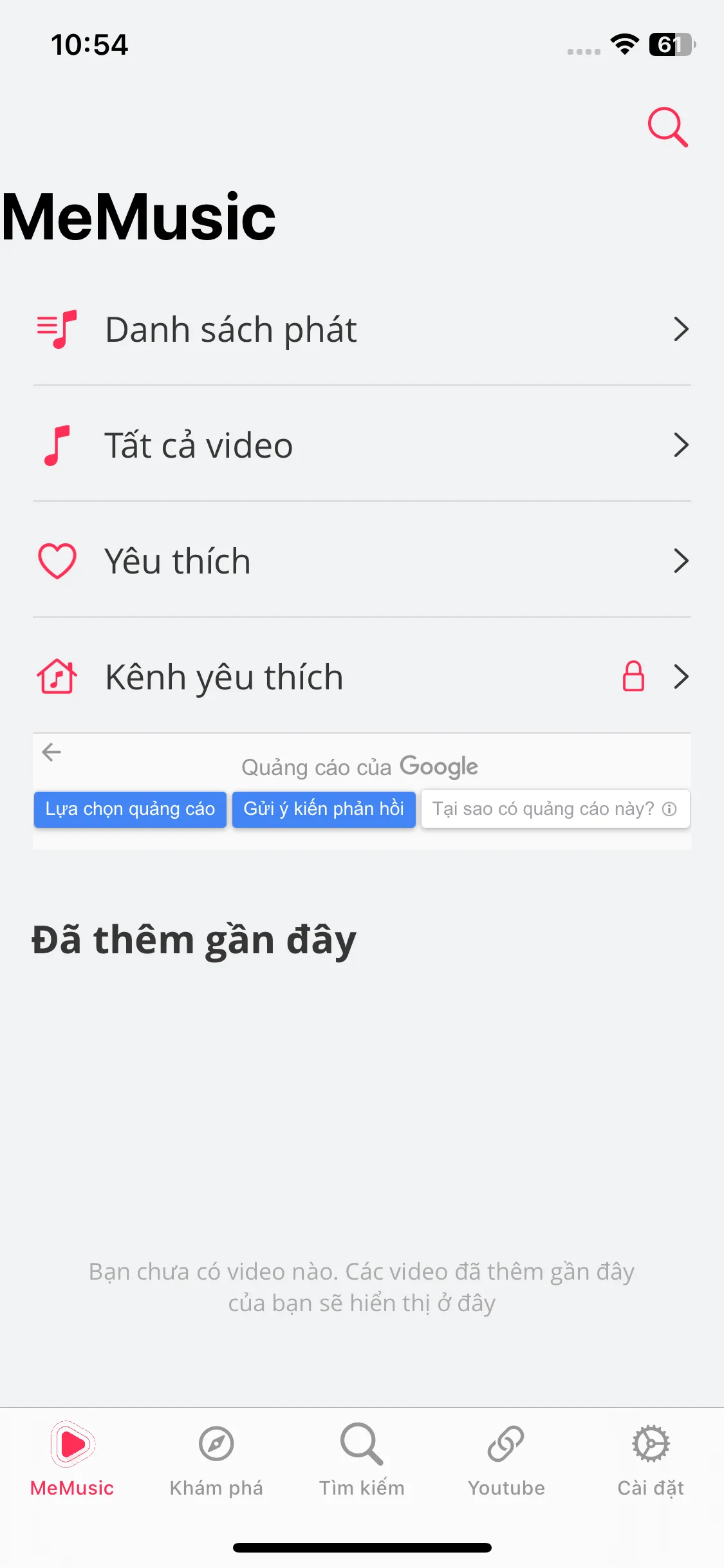The height and width of the screenshot is (1568, 724).
Task: Click the house icon beside Kênh yêu thích
Action: [x=57, y=677]
